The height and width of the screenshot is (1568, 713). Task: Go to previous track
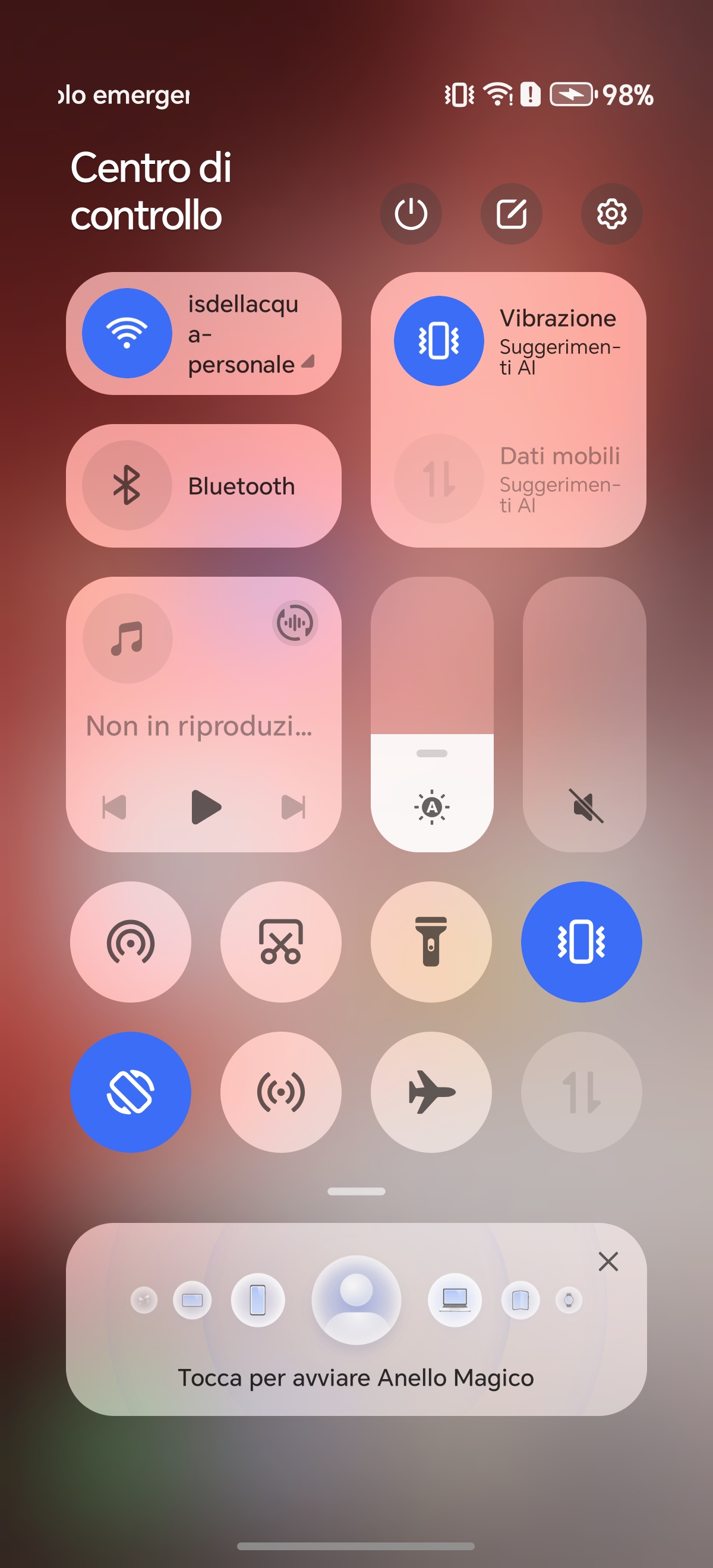(115, 807)
